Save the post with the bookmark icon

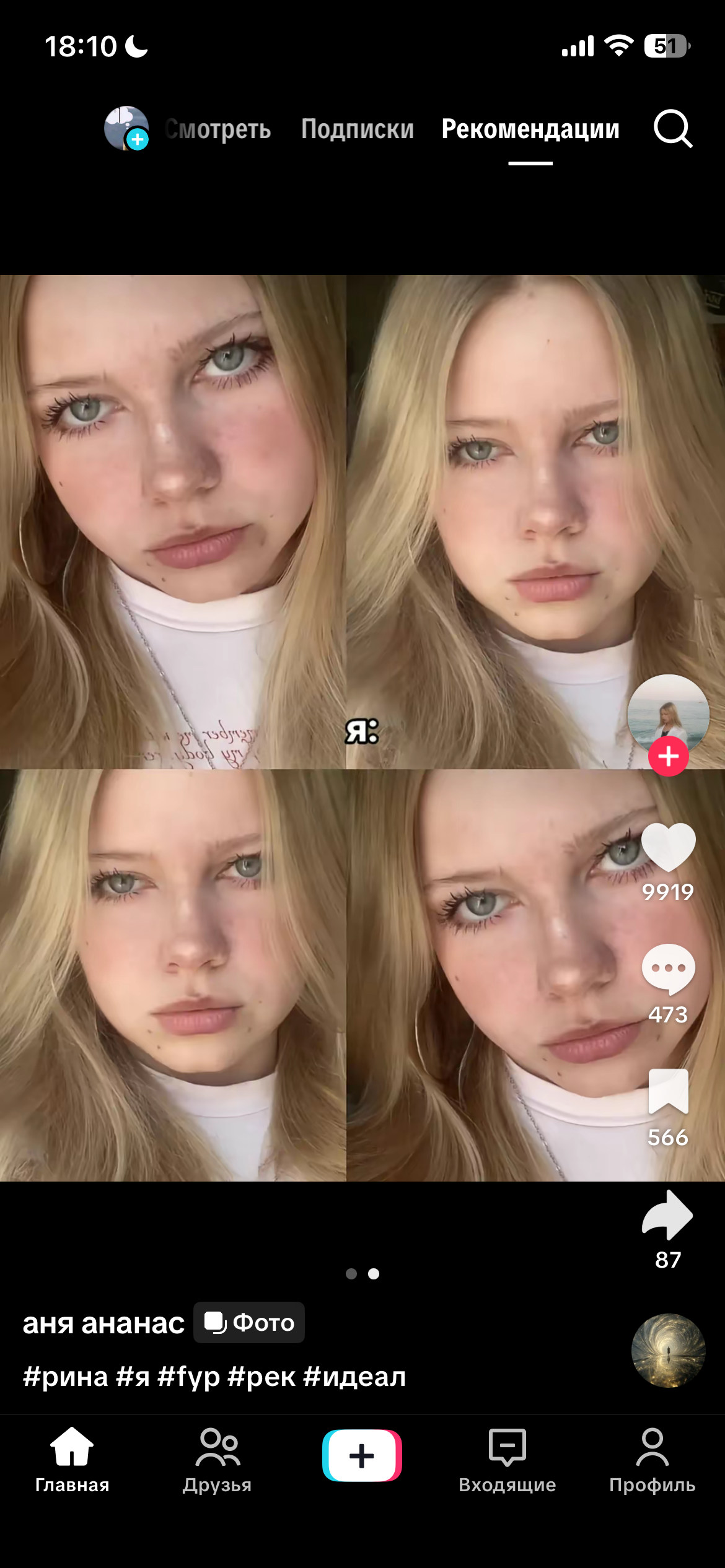coord(668,1091)
